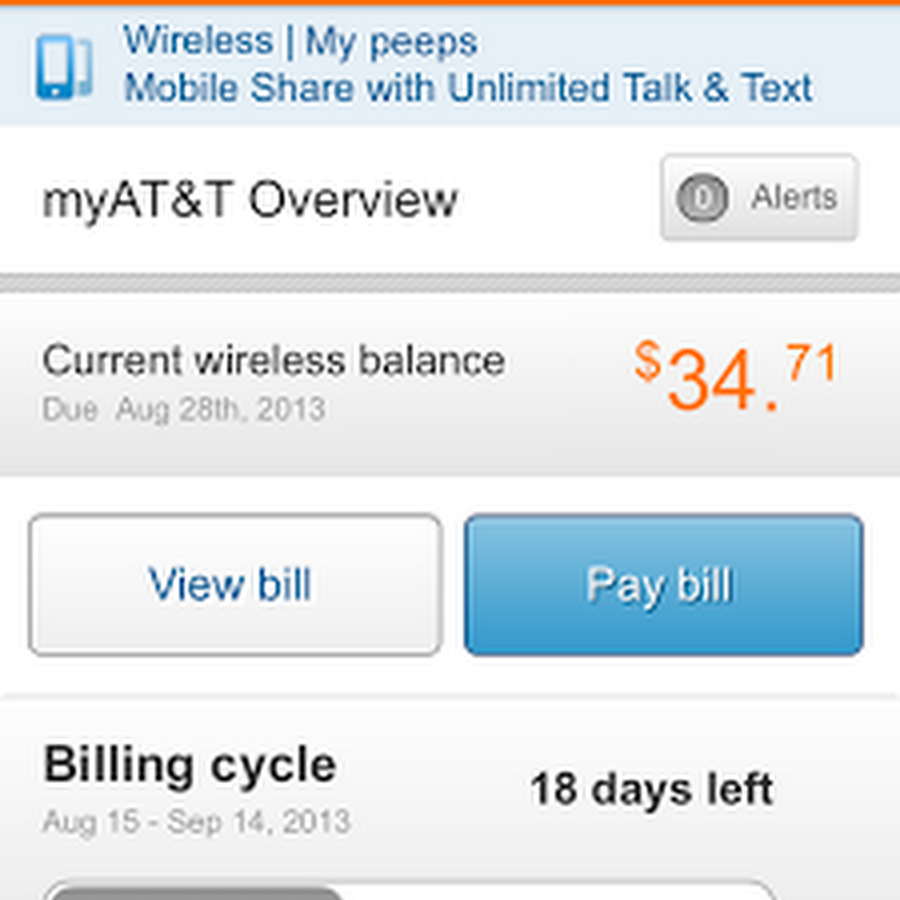Viewport: 900px width, 900px height.
Task: Open the Wireless My peeps account banner
Action: pyautogui.click(x=450, y=65)
